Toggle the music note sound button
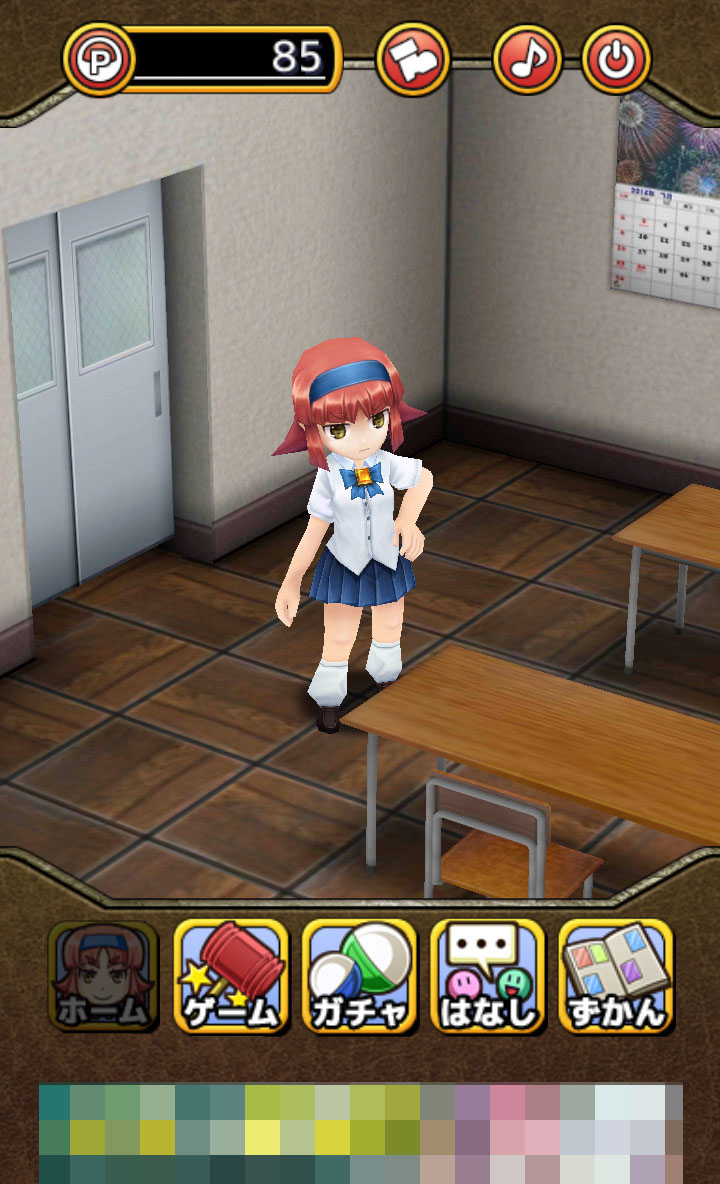 click(x=527, y=60)
